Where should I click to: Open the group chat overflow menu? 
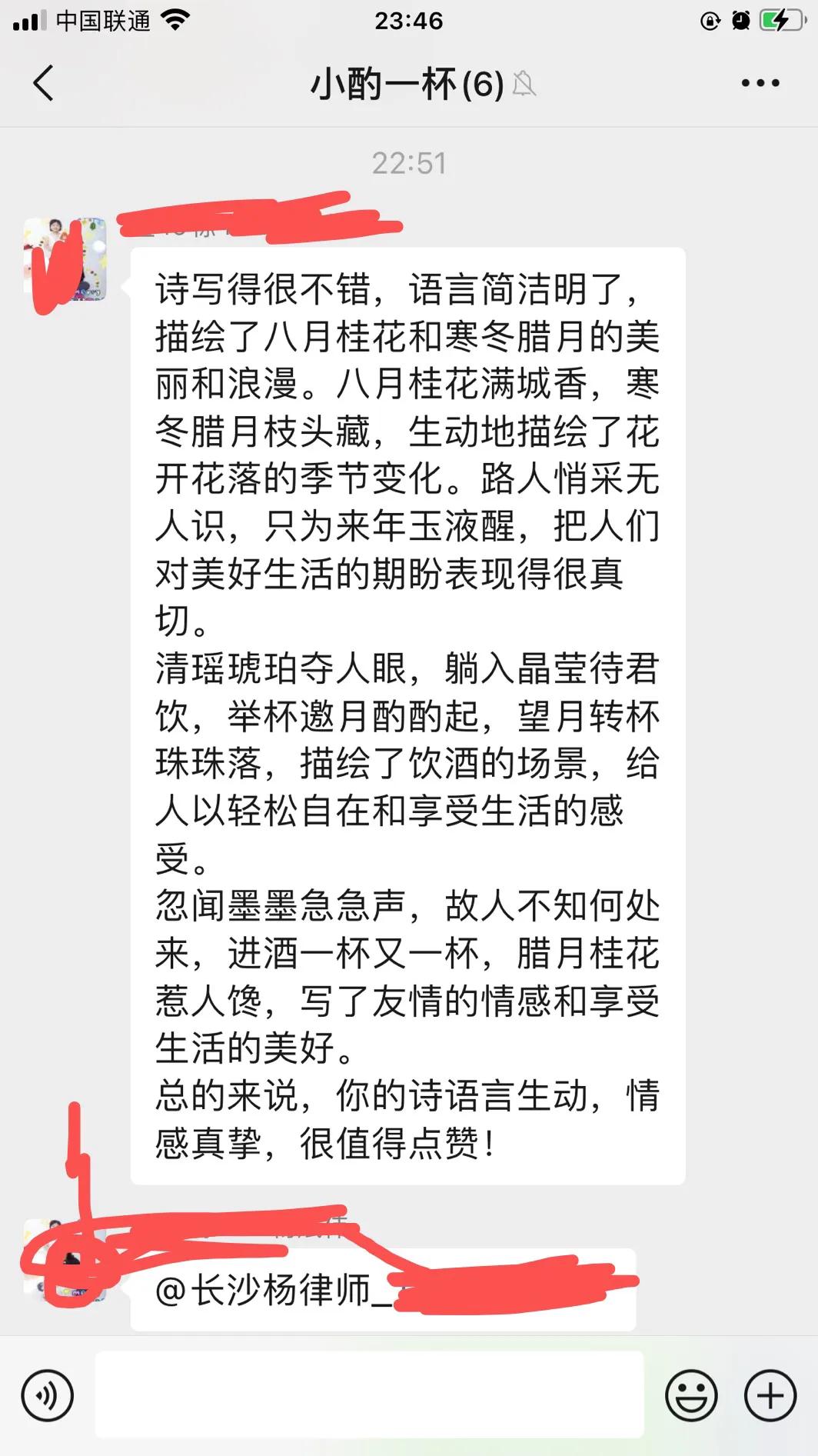click(x=760, y=83)
